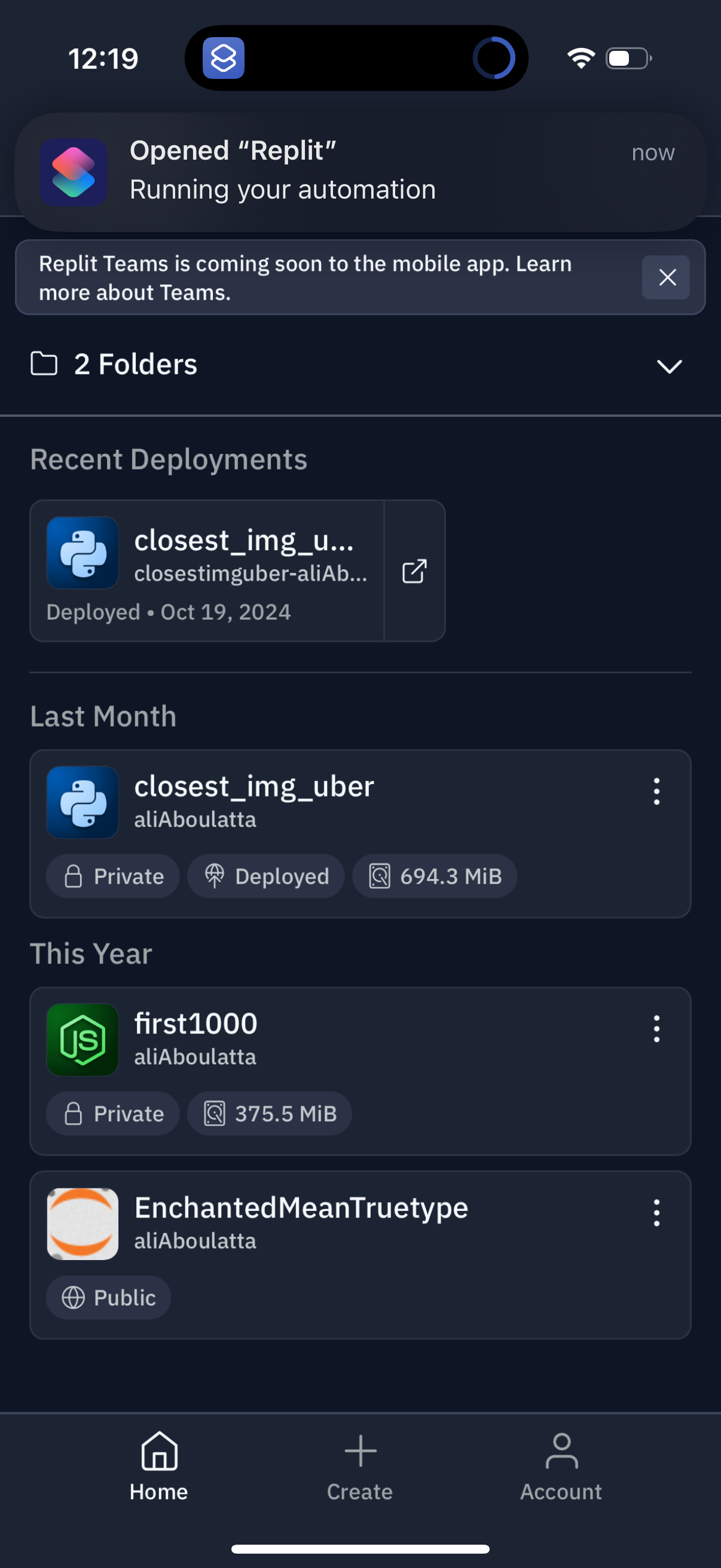Open more options for closest_img_uber
721x1568 pixels.
coord(656,791)
